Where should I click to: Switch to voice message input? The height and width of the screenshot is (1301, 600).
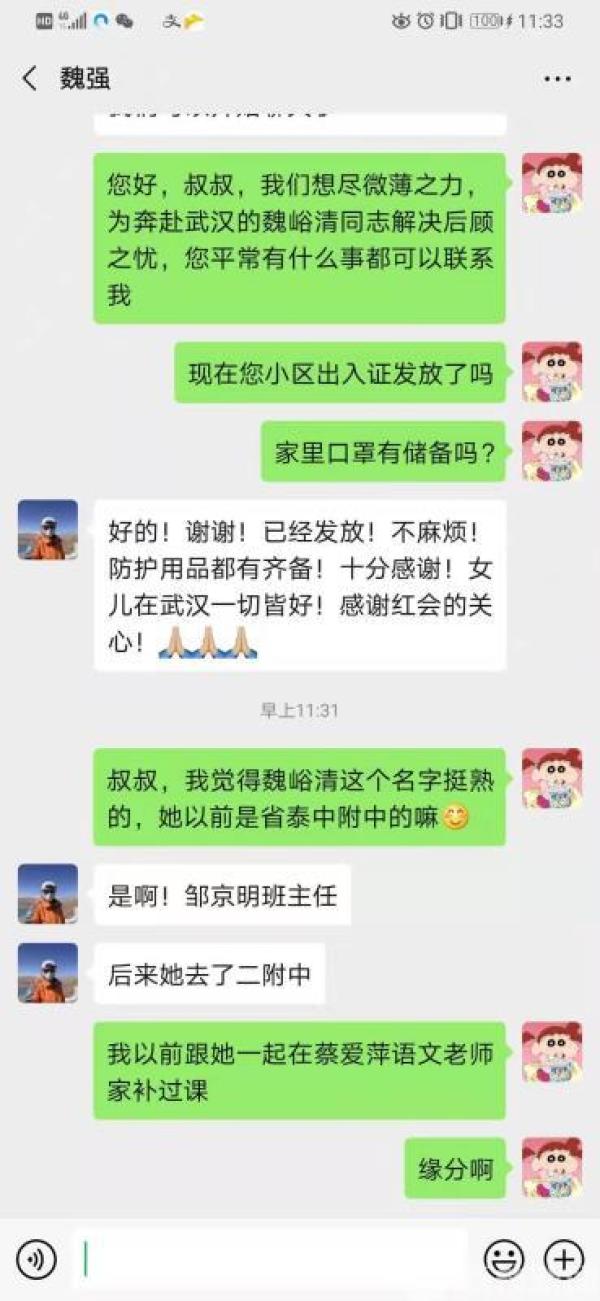[x=37, y=1258]
